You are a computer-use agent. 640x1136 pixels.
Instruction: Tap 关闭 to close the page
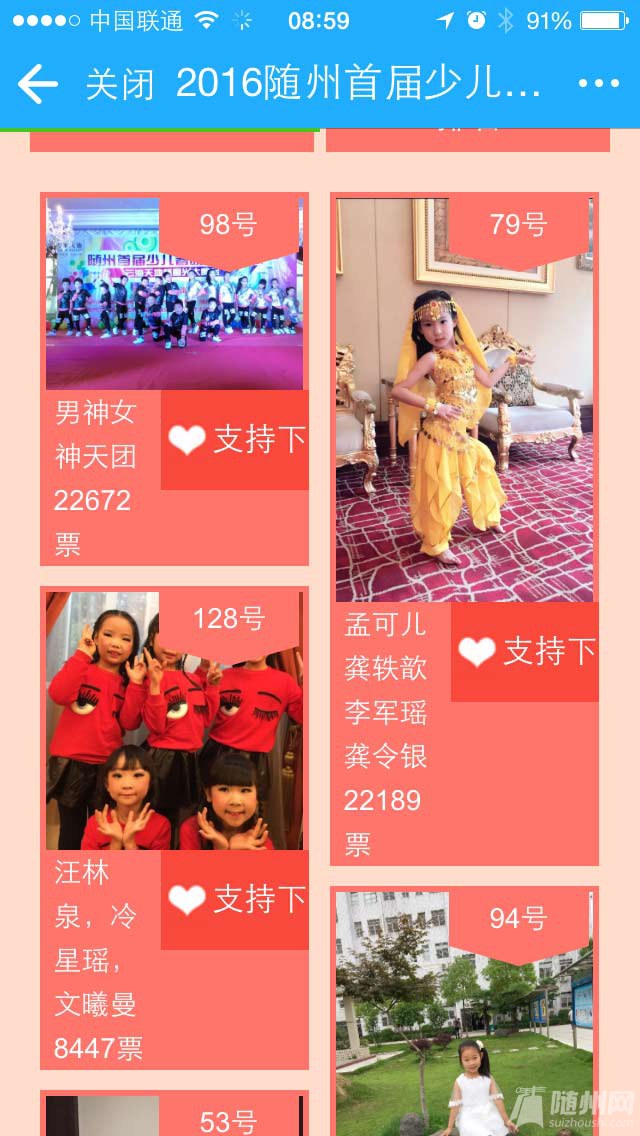point(120,84)
